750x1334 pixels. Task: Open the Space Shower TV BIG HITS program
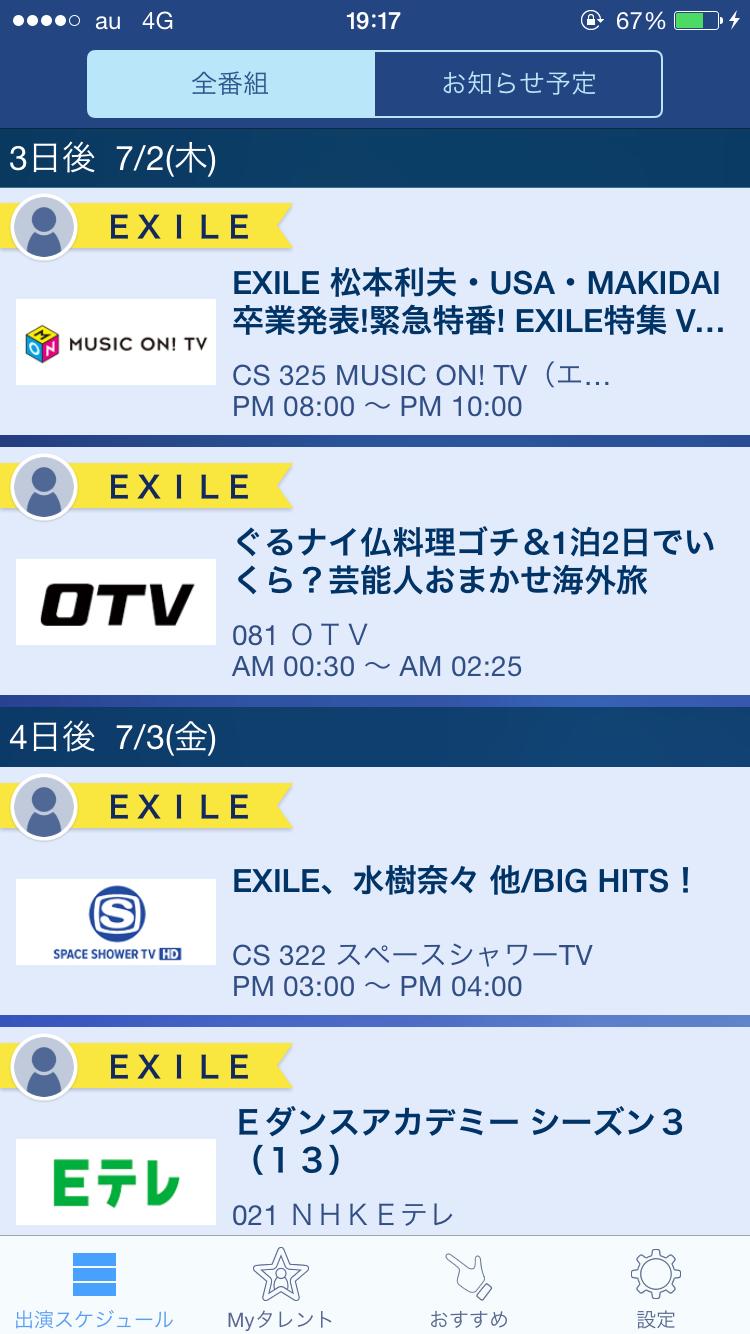[x=462, y=881]
